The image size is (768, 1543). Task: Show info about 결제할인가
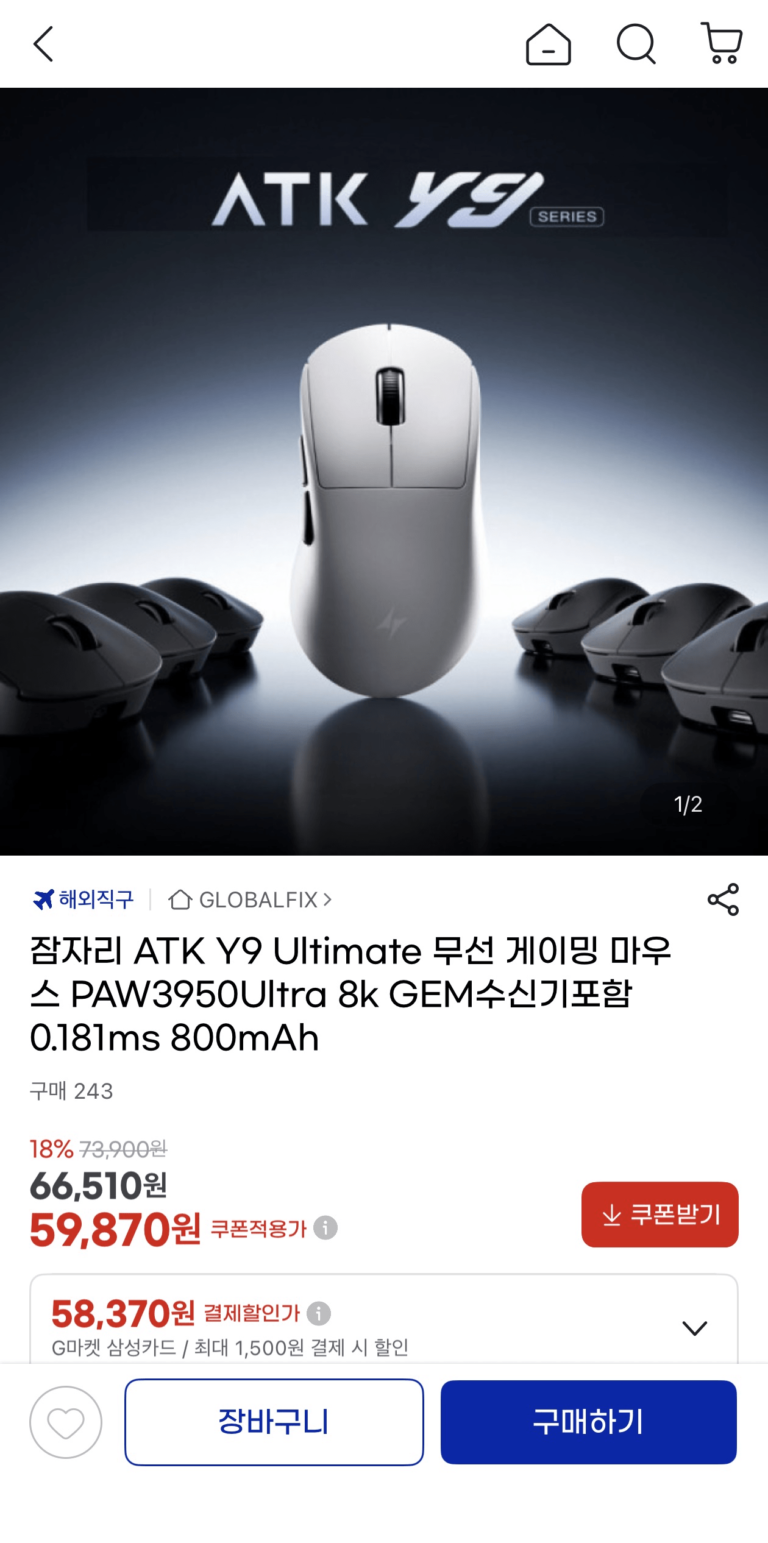click(x=318, y=1313)
